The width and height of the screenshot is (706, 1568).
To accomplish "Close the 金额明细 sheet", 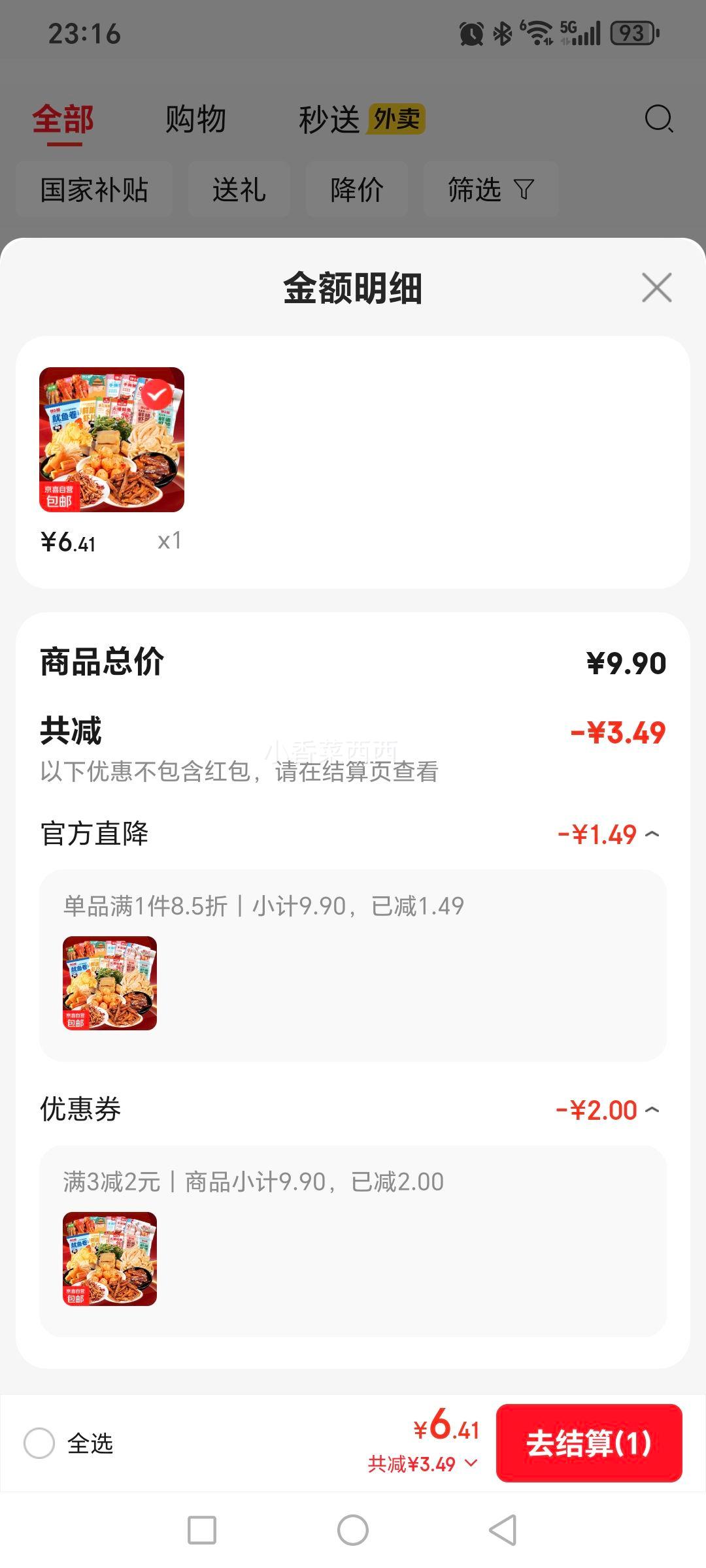I will tap(656, 287).
